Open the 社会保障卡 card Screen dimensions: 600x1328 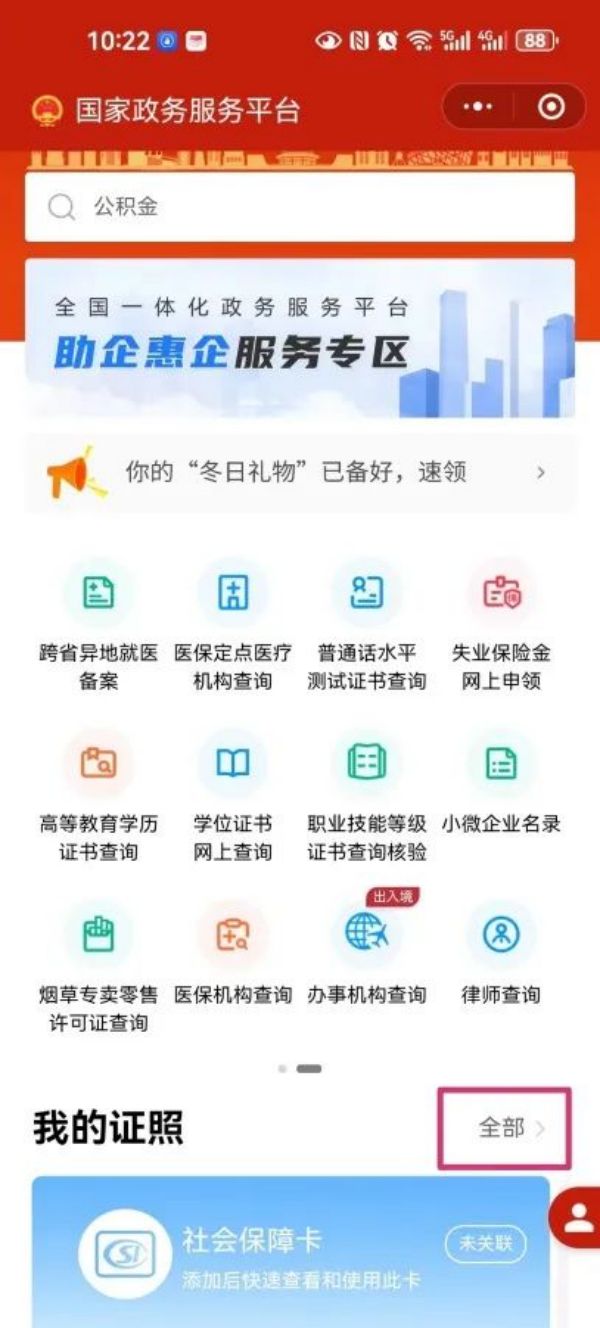click(290, 1252)
